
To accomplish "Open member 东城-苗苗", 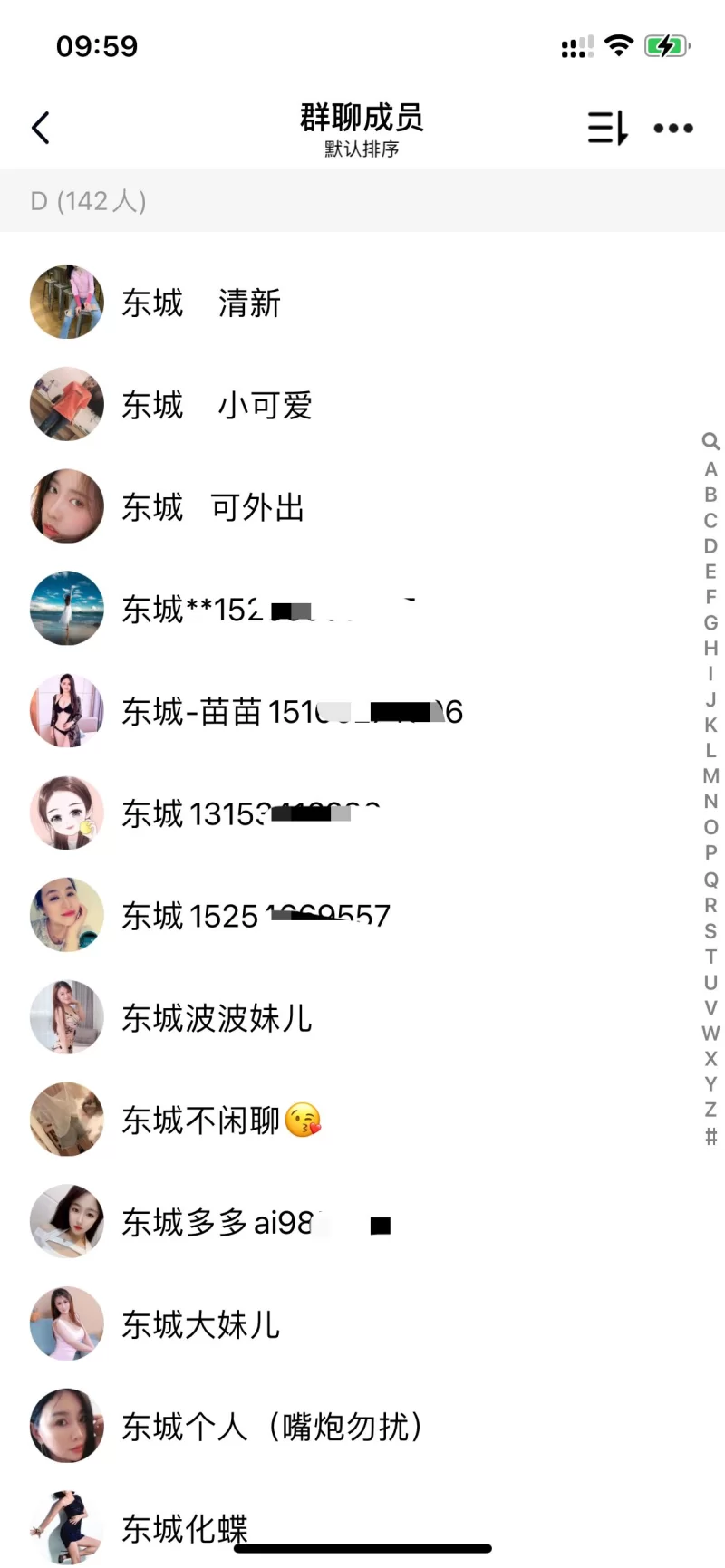I will click(x=290, y=712).
